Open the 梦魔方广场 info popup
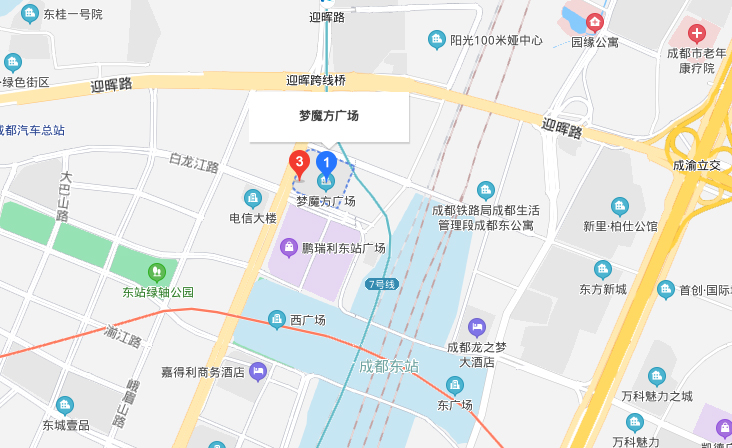The width and height of the screenshot is (732, 448). (x=329, y=117)
